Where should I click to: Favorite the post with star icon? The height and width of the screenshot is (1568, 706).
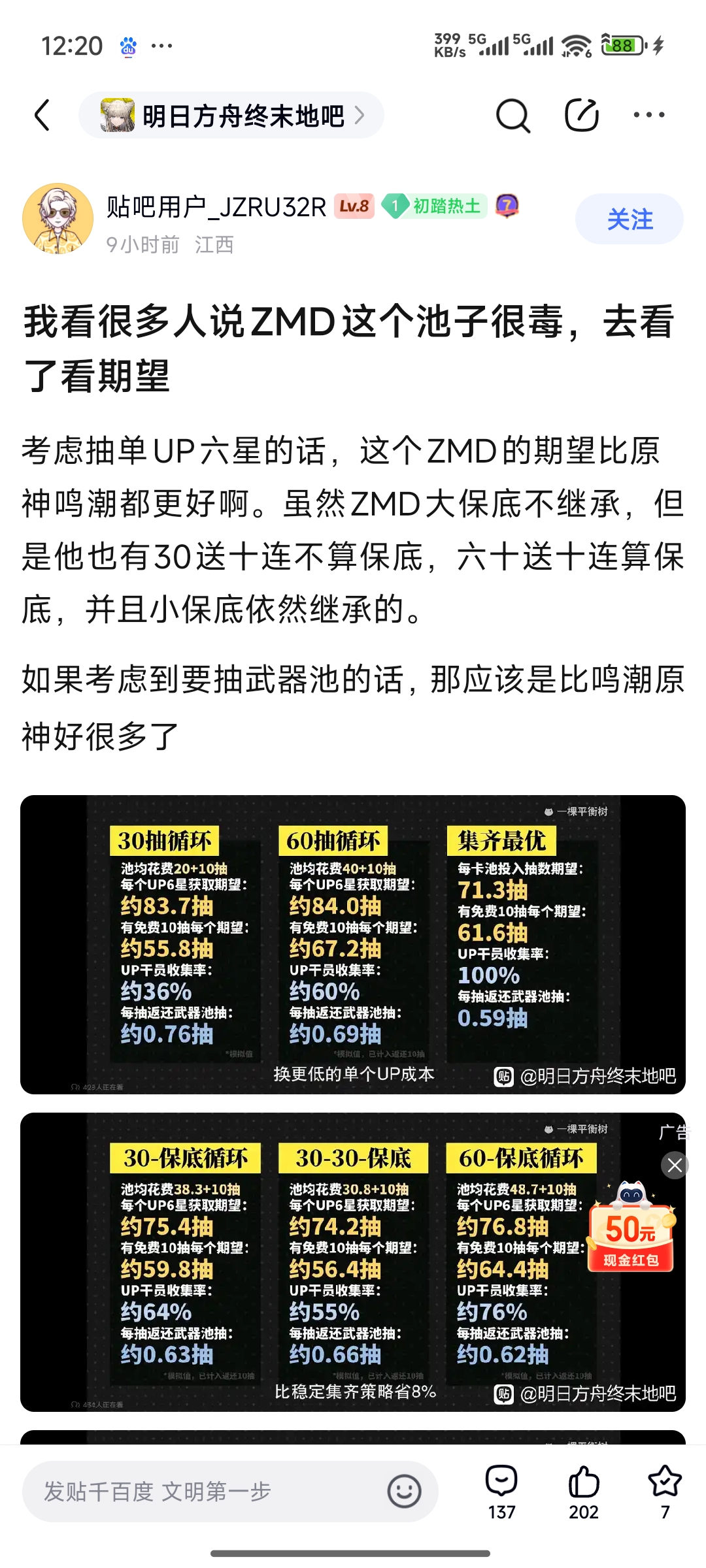(665, 1492)
